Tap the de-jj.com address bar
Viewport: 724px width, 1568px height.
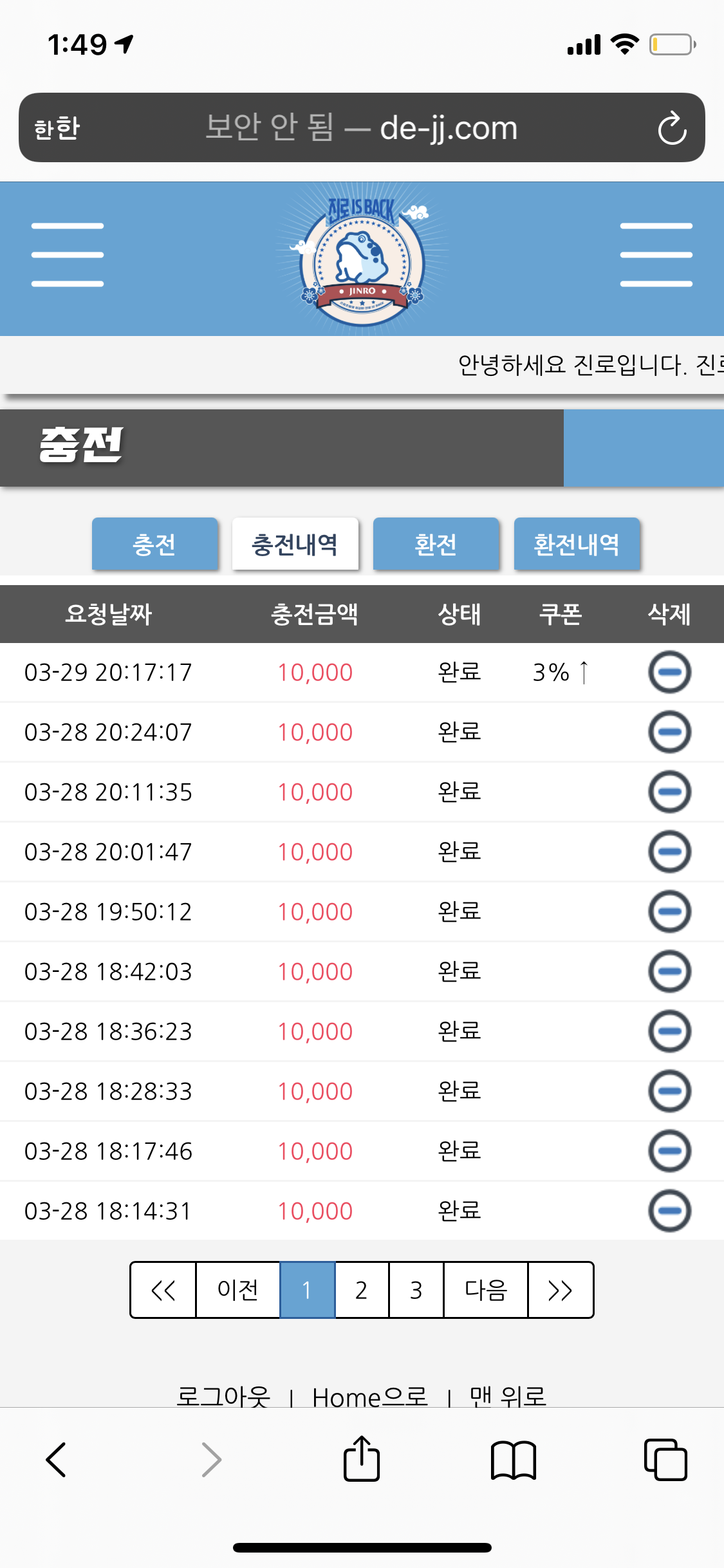[362, 128]
